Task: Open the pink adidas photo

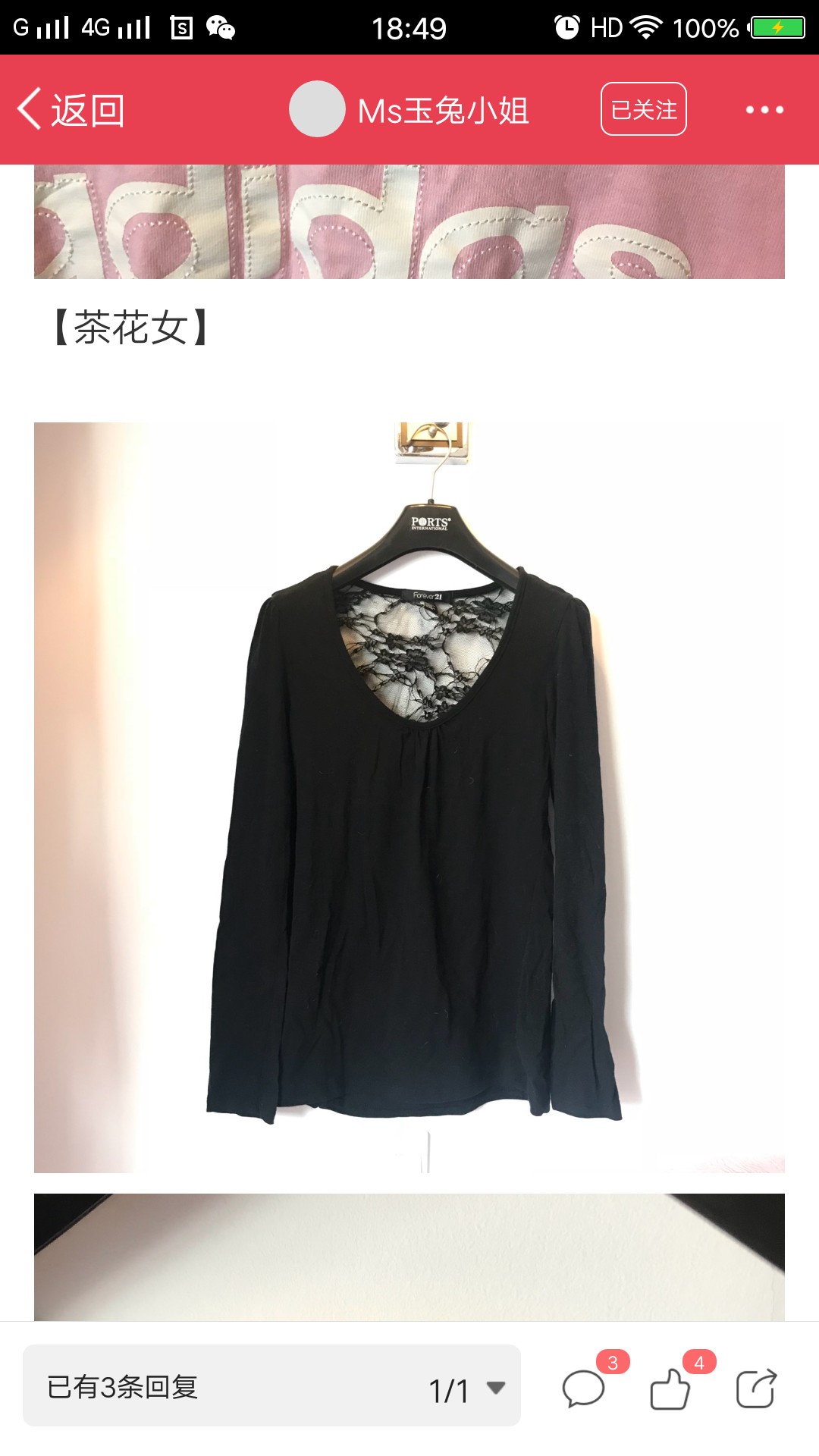Action: 409,221
